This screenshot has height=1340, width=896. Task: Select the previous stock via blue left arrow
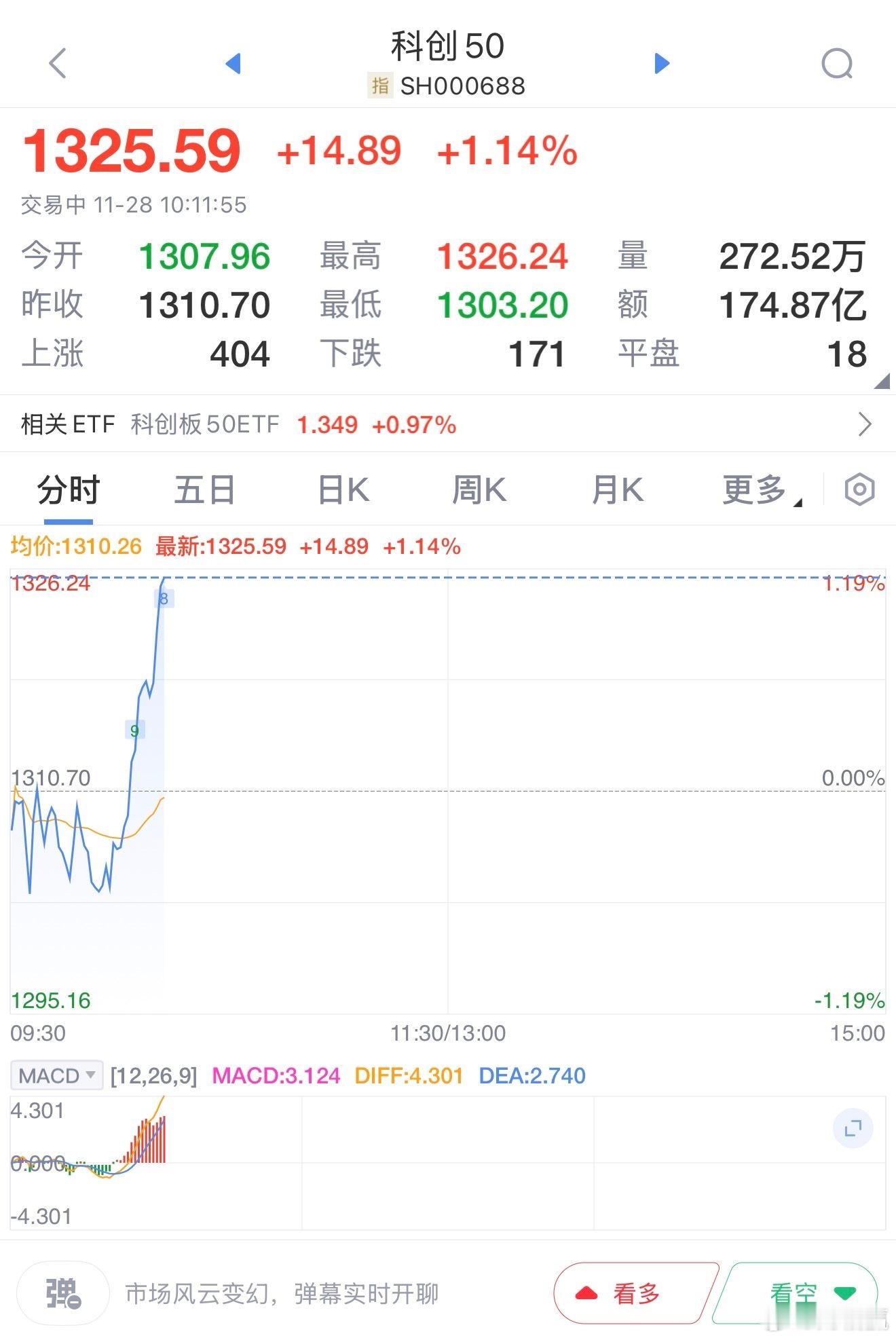[x=234, y=64]
